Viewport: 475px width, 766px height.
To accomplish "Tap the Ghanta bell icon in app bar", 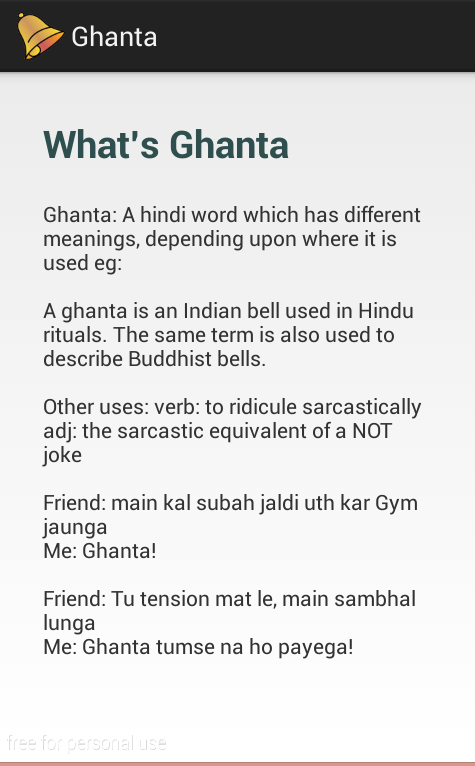I will pos(40,36).
